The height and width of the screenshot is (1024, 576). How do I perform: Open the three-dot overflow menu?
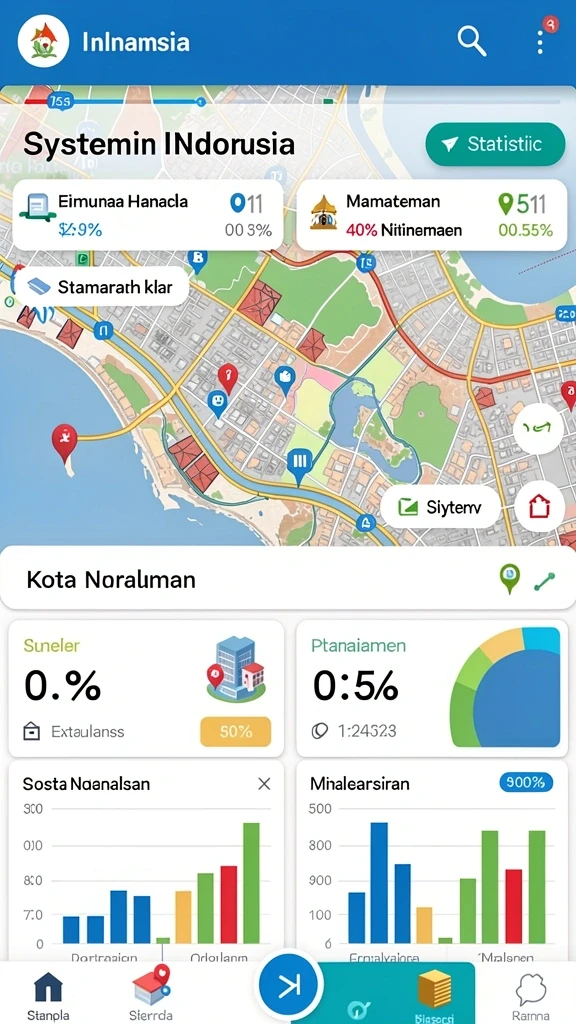540,42
